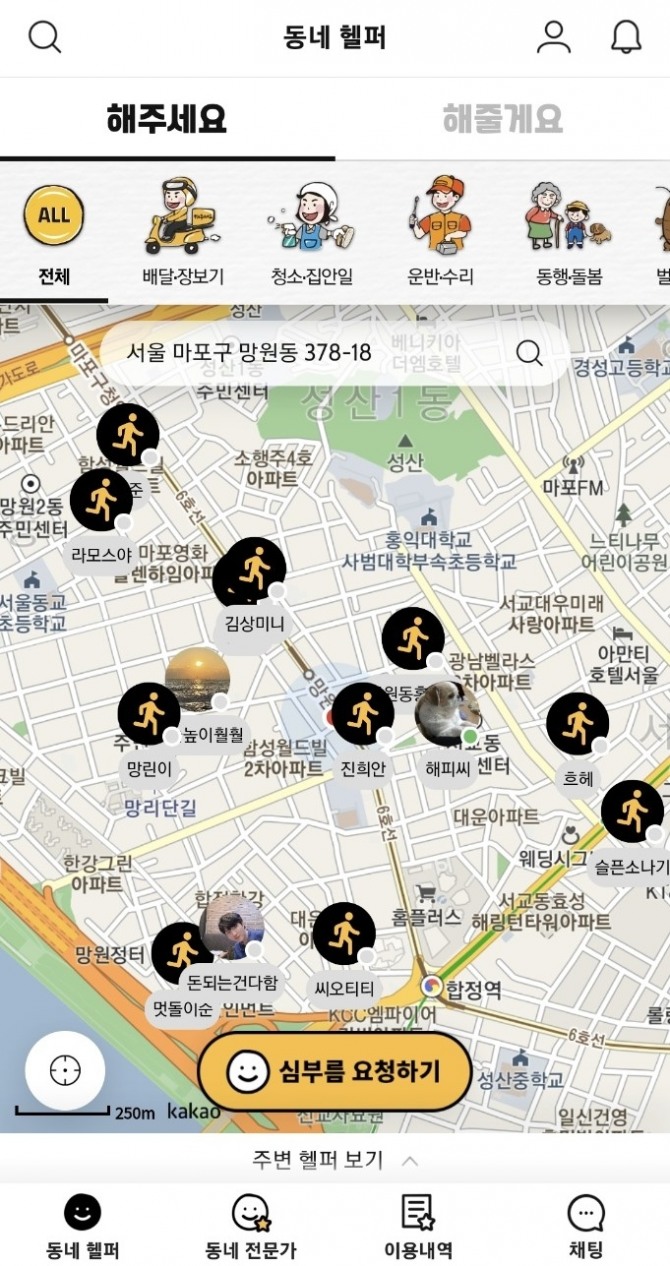Screen dimensions: 670x1266
Task: Select the 씨오티티 helper marker
Action: pos(344,934)
